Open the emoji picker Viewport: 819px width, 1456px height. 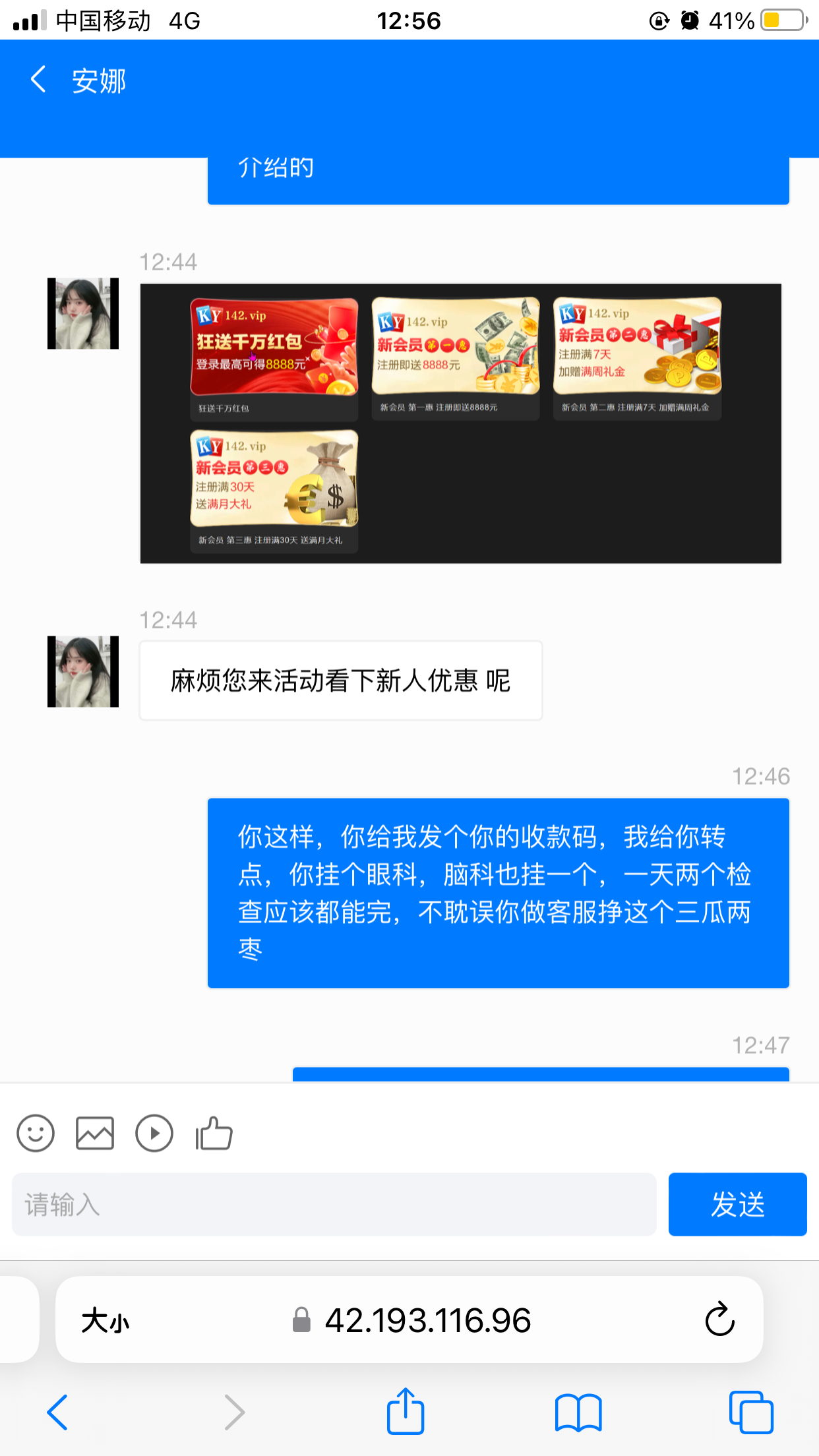coord(36,1134)
